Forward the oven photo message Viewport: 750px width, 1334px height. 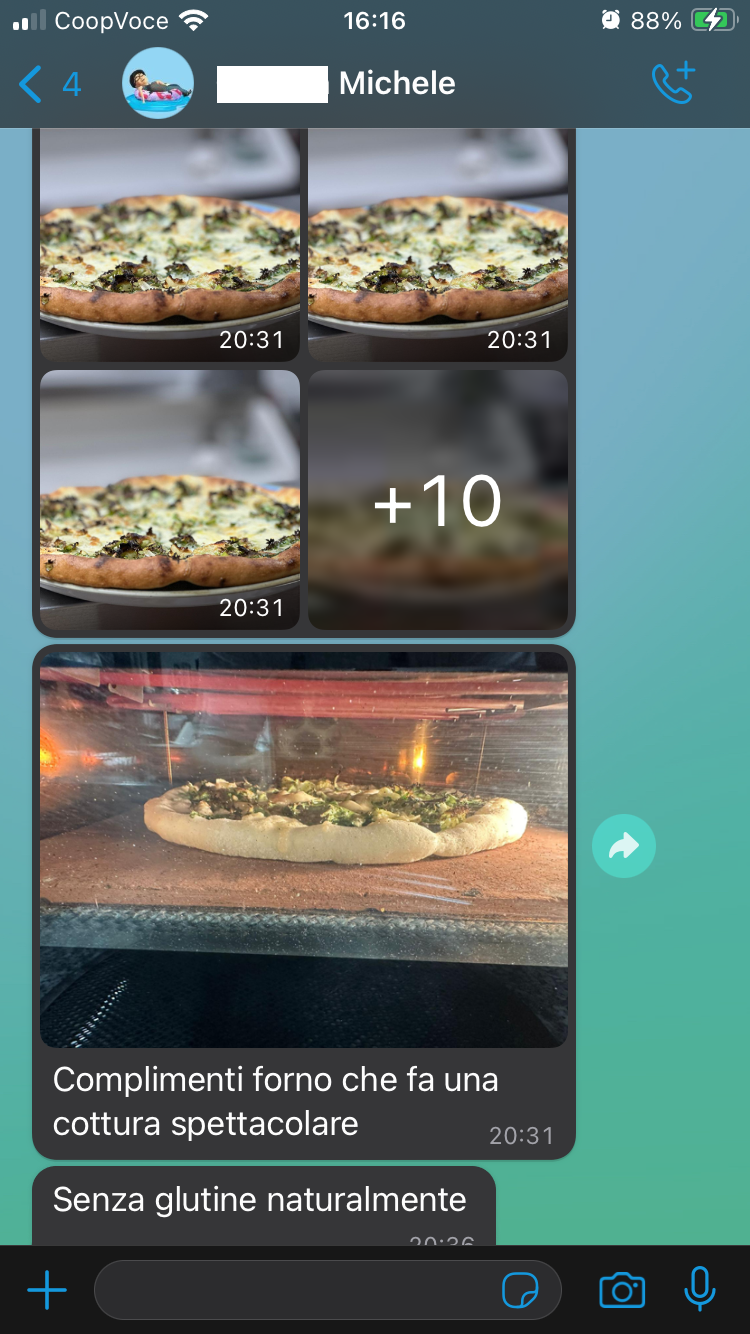point(624,847)
